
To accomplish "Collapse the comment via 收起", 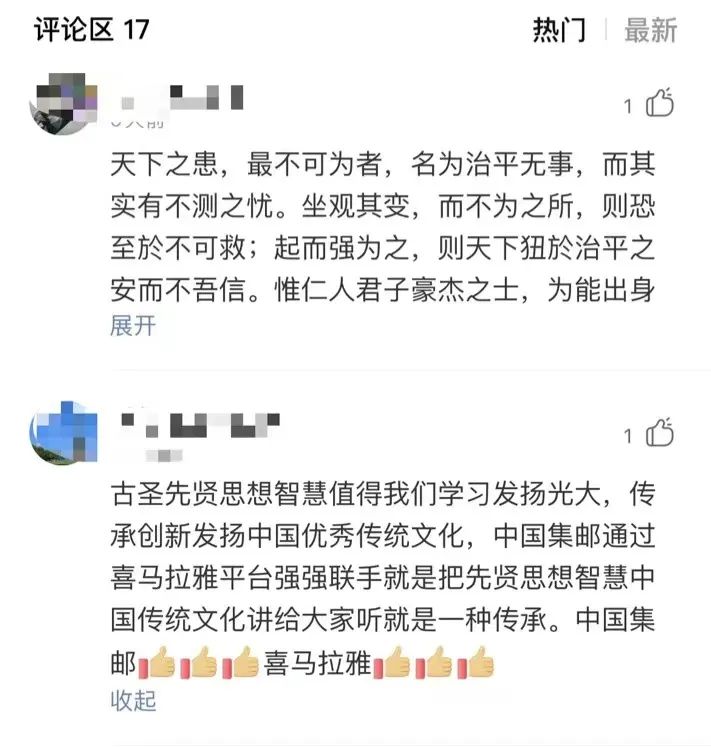I will coord(133,699).
